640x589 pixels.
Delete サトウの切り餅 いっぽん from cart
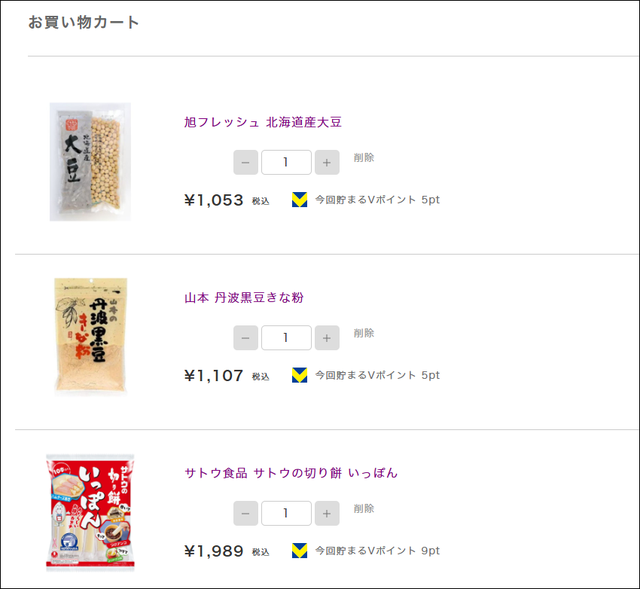[364, 509]
